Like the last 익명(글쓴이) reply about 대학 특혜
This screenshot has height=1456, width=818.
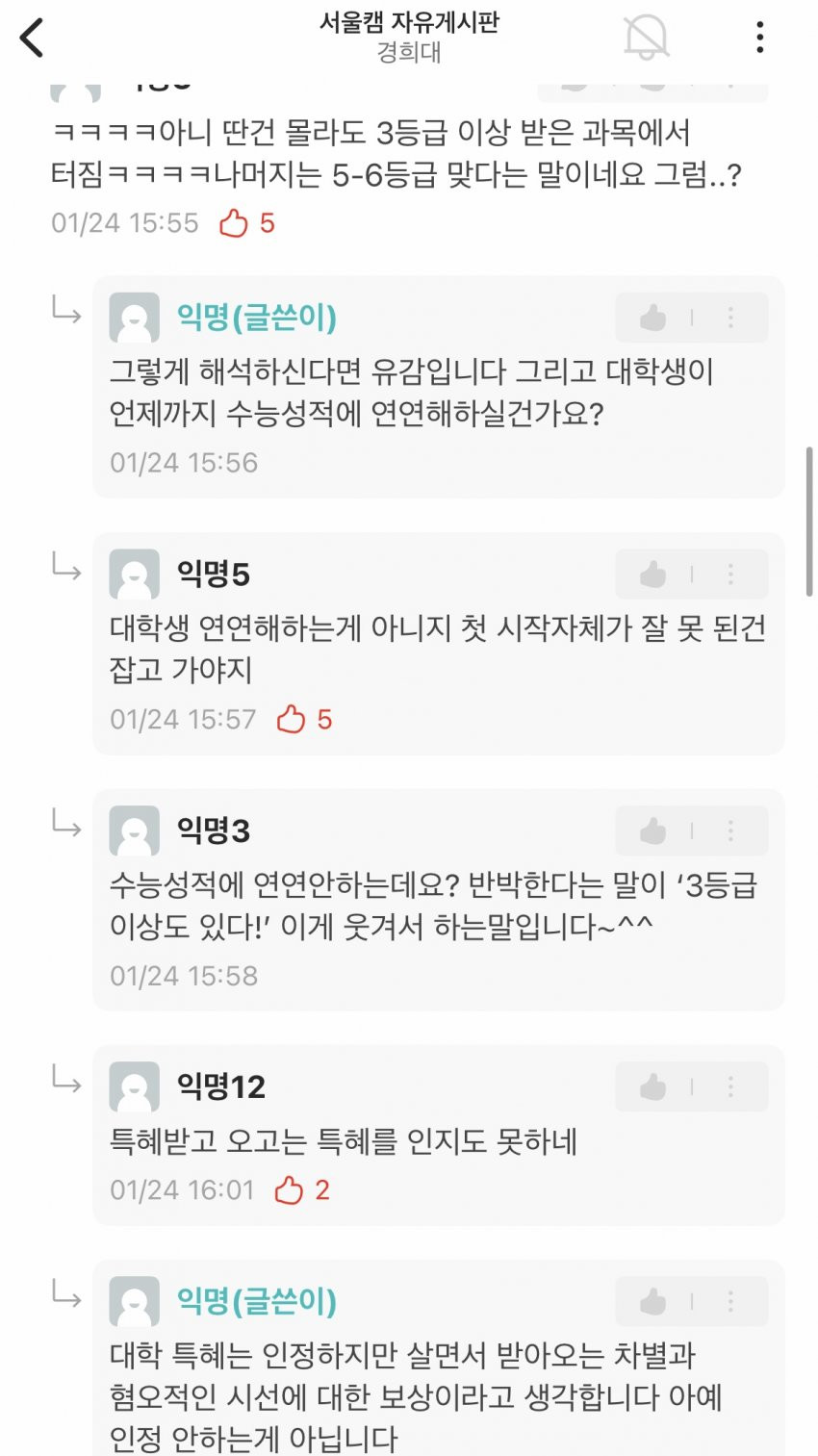point(653,1302)
